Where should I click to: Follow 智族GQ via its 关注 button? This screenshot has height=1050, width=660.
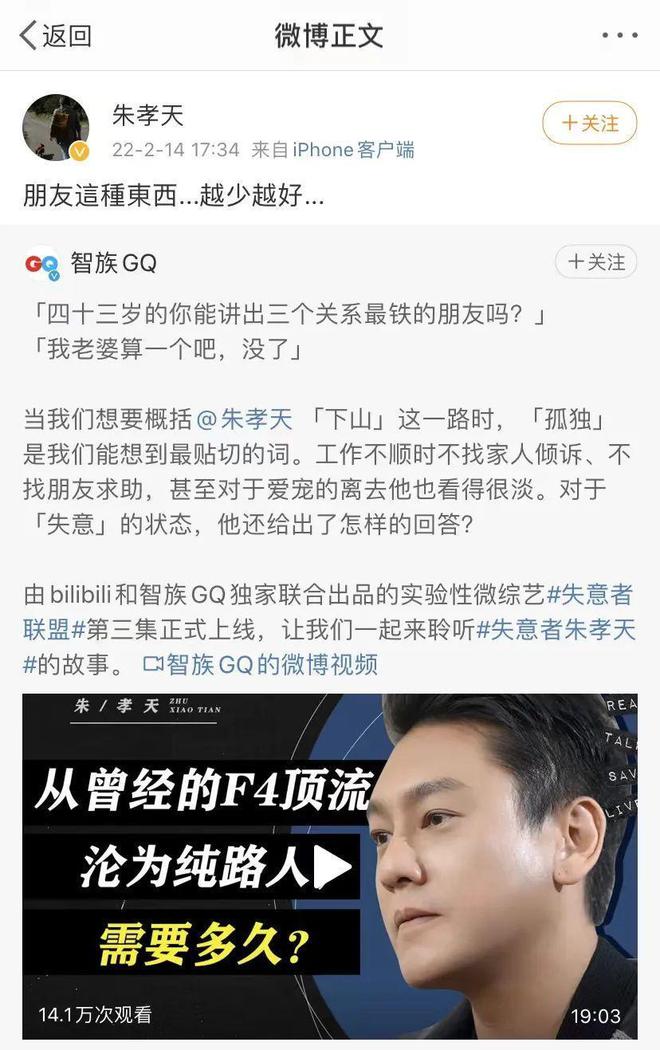pos(596,262)
